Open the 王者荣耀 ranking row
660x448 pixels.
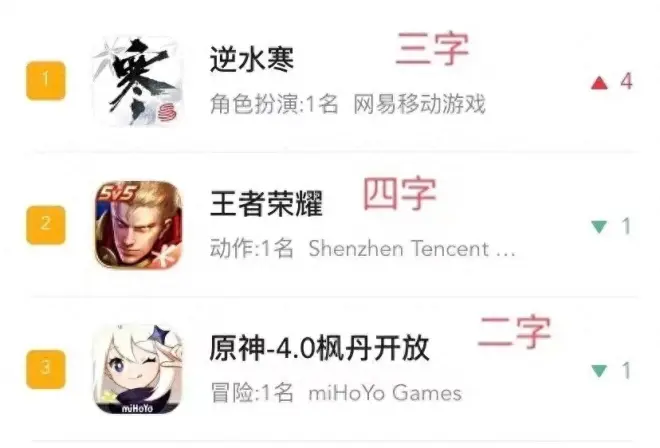pos(267,205)
